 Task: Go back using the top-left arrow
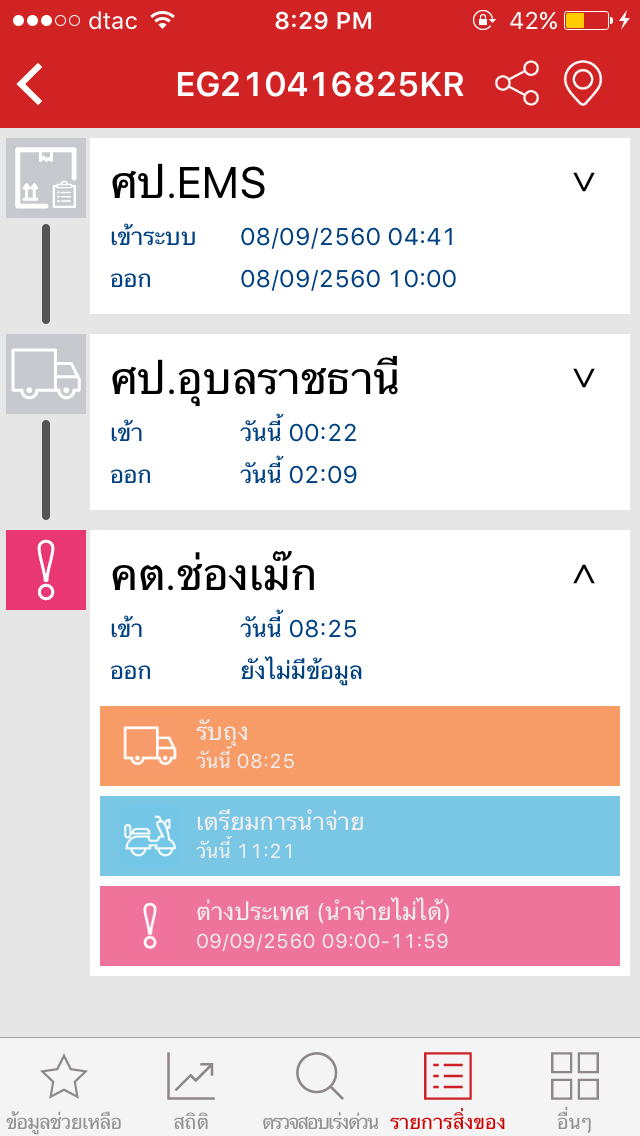[30, 84]
